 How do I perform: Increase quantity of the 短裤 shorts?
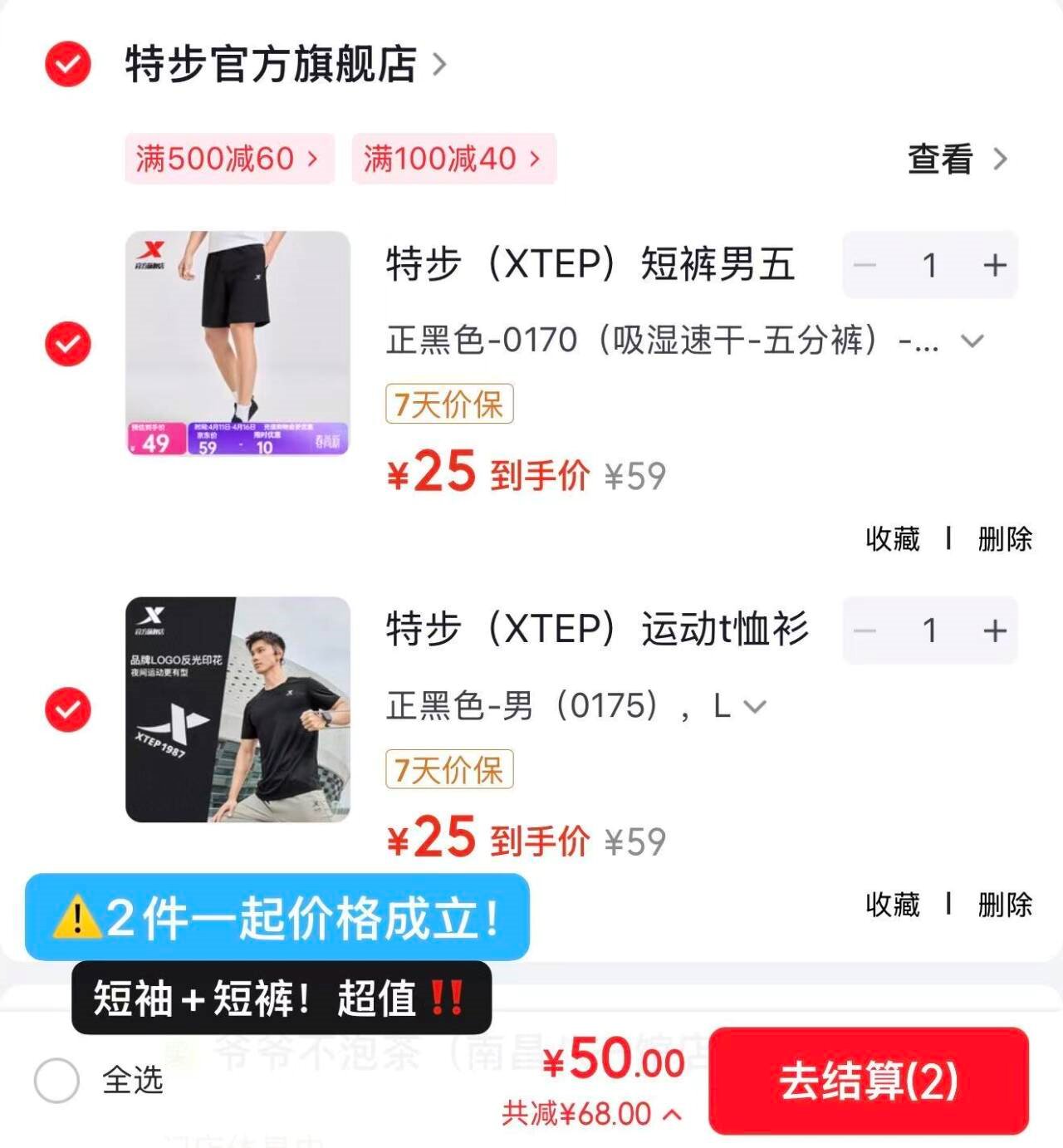click(994, 265)
